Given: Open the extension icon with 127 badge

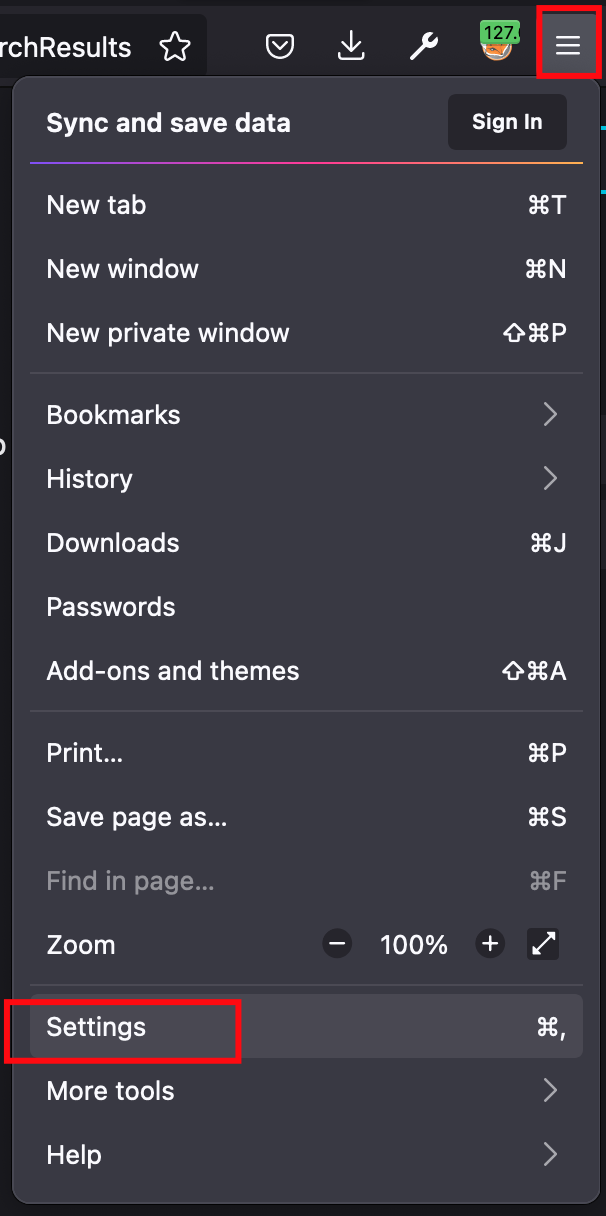Looking at the screenshot, I should pos(496,44).
